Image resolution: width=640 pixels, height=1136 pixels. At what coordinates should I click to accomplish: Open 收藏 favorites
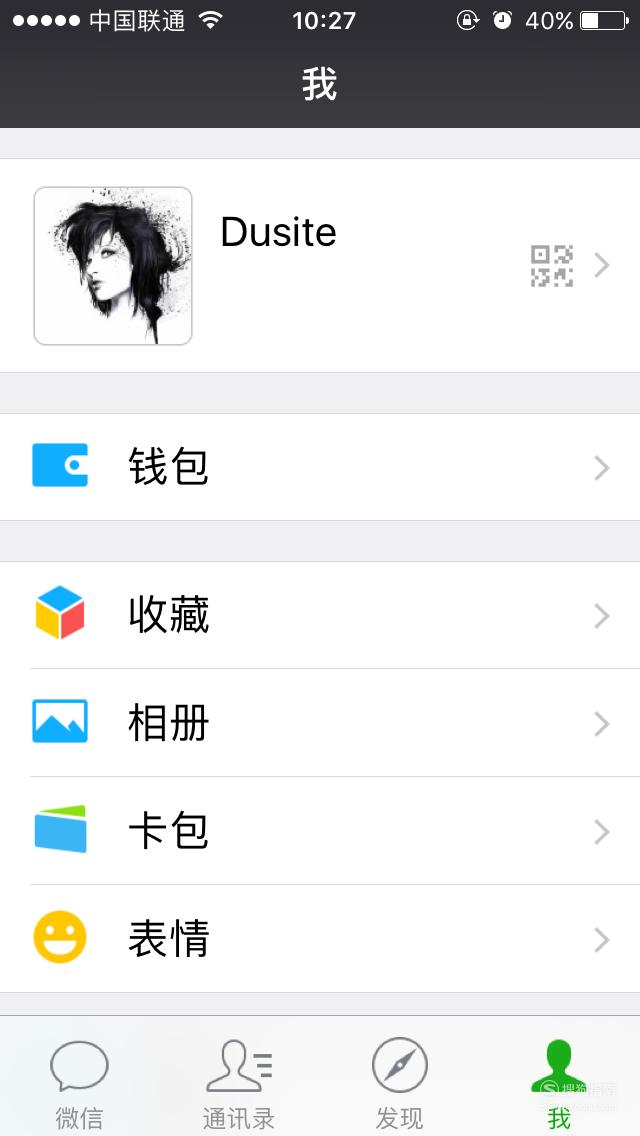tap(320, 615)
